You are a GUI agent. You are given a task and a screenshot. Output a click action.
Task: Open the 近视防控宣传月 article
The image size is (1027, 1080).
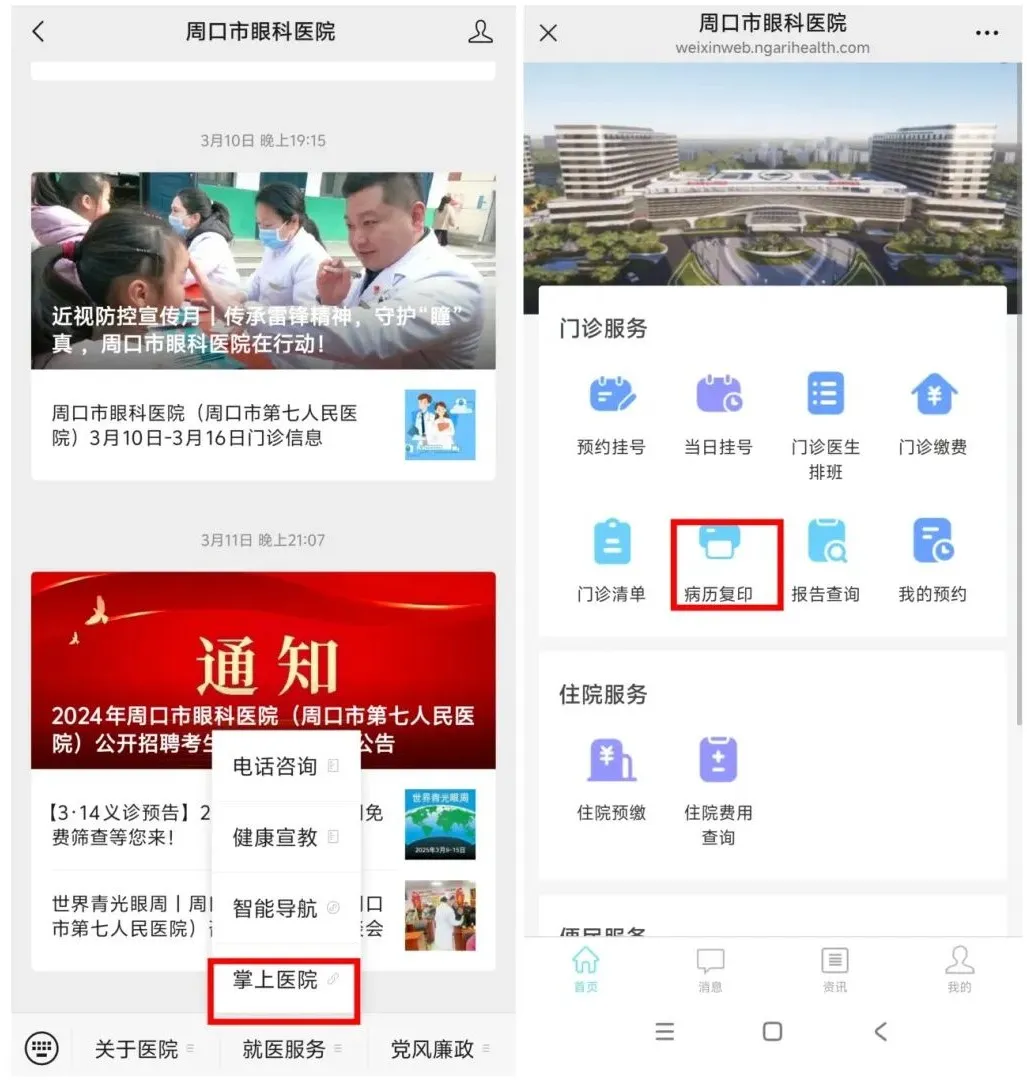coord(263,272)
